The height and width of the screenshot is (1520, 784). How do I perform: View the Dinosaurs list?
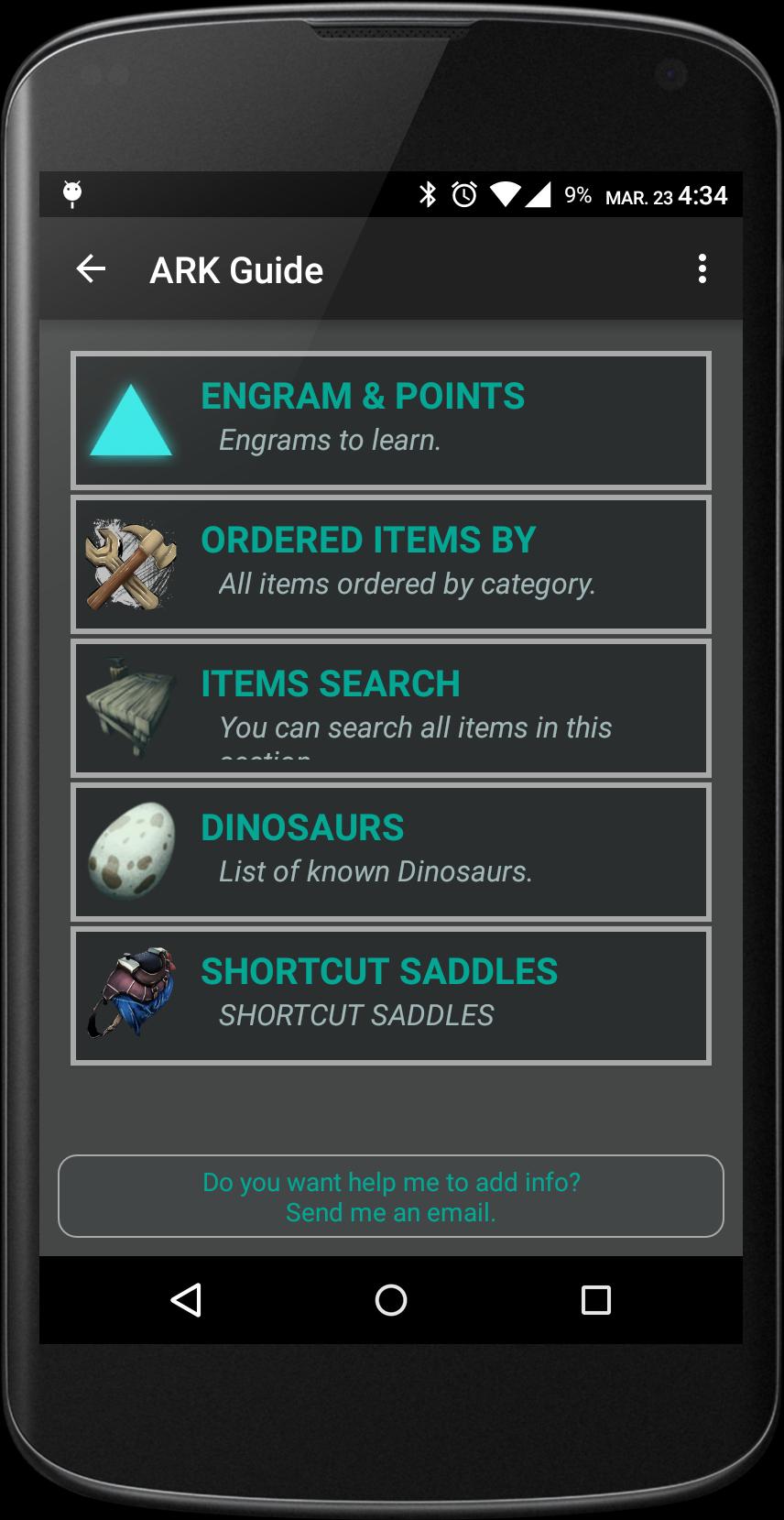(391, 852)
